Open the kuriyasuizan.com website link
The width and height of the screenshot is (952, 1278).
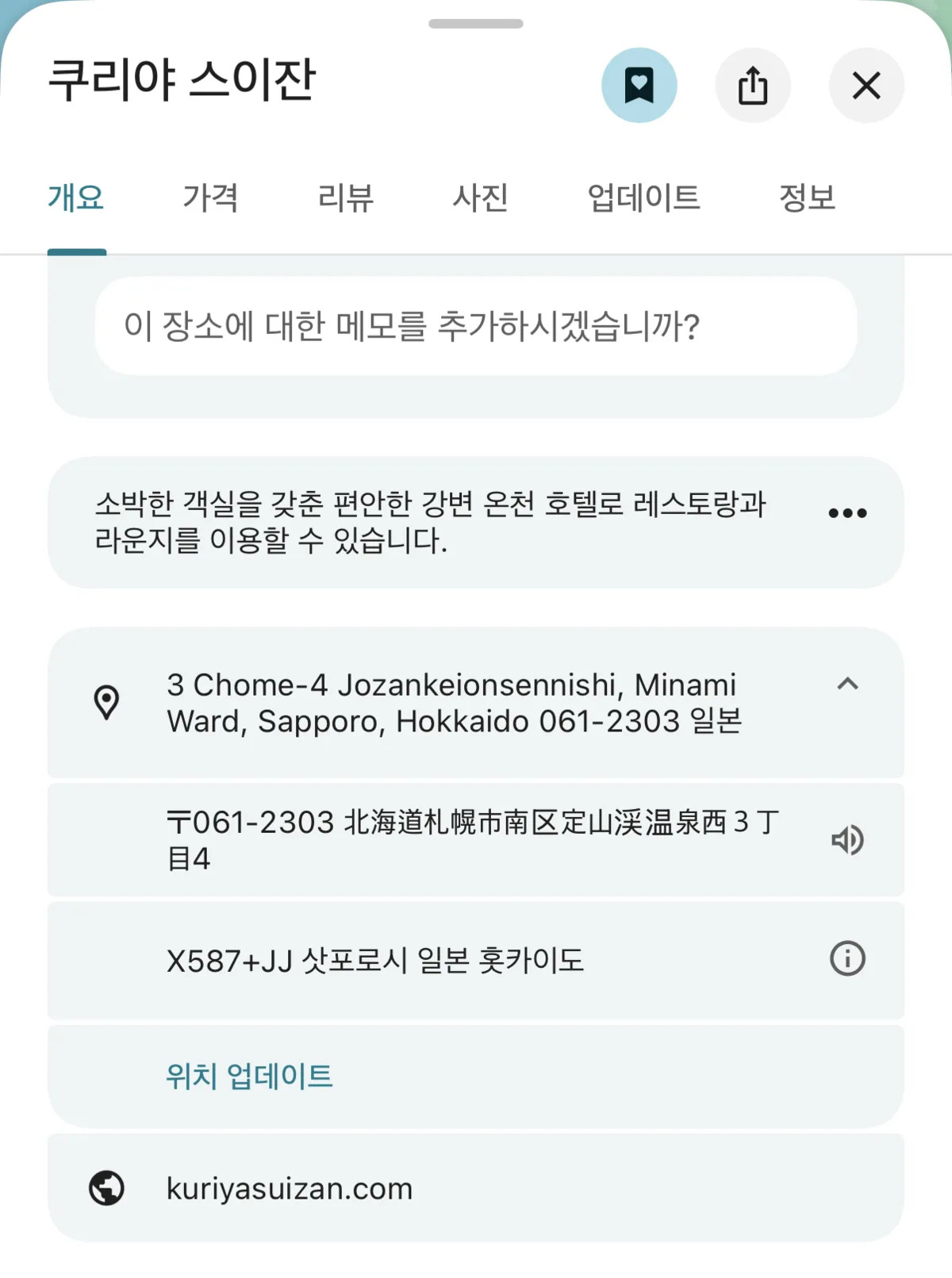click(289, 1188)
